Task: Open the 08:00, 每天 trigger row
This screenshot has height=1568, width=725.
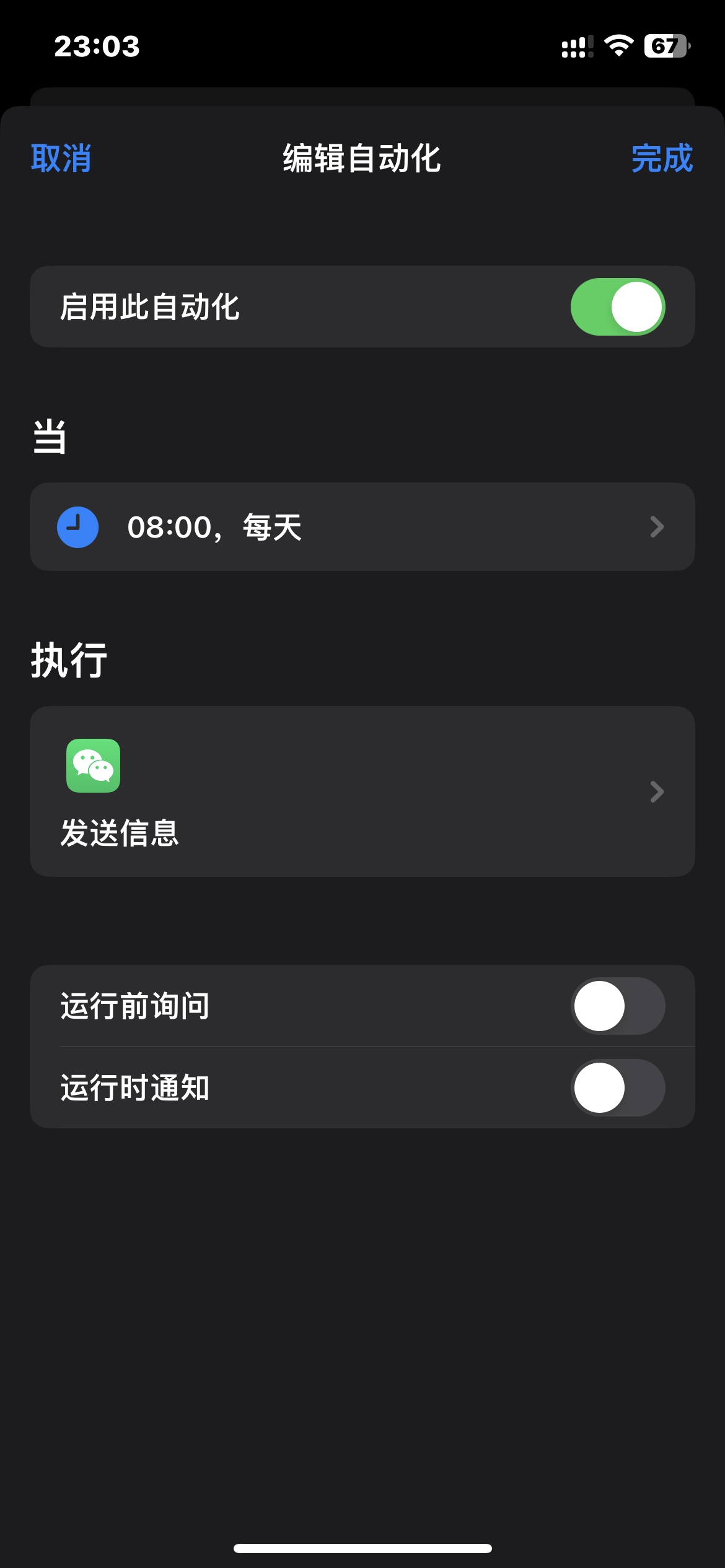Action: tap(362, 527)
